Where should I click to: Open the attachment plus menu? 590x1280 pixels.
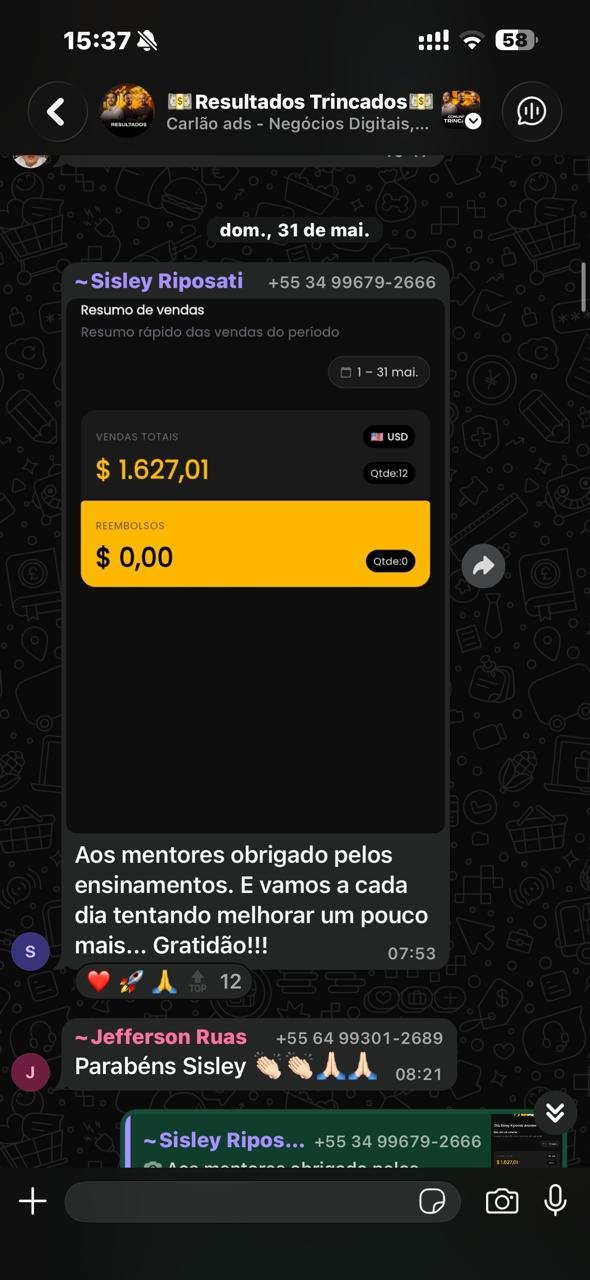[x=33, y=1201]
